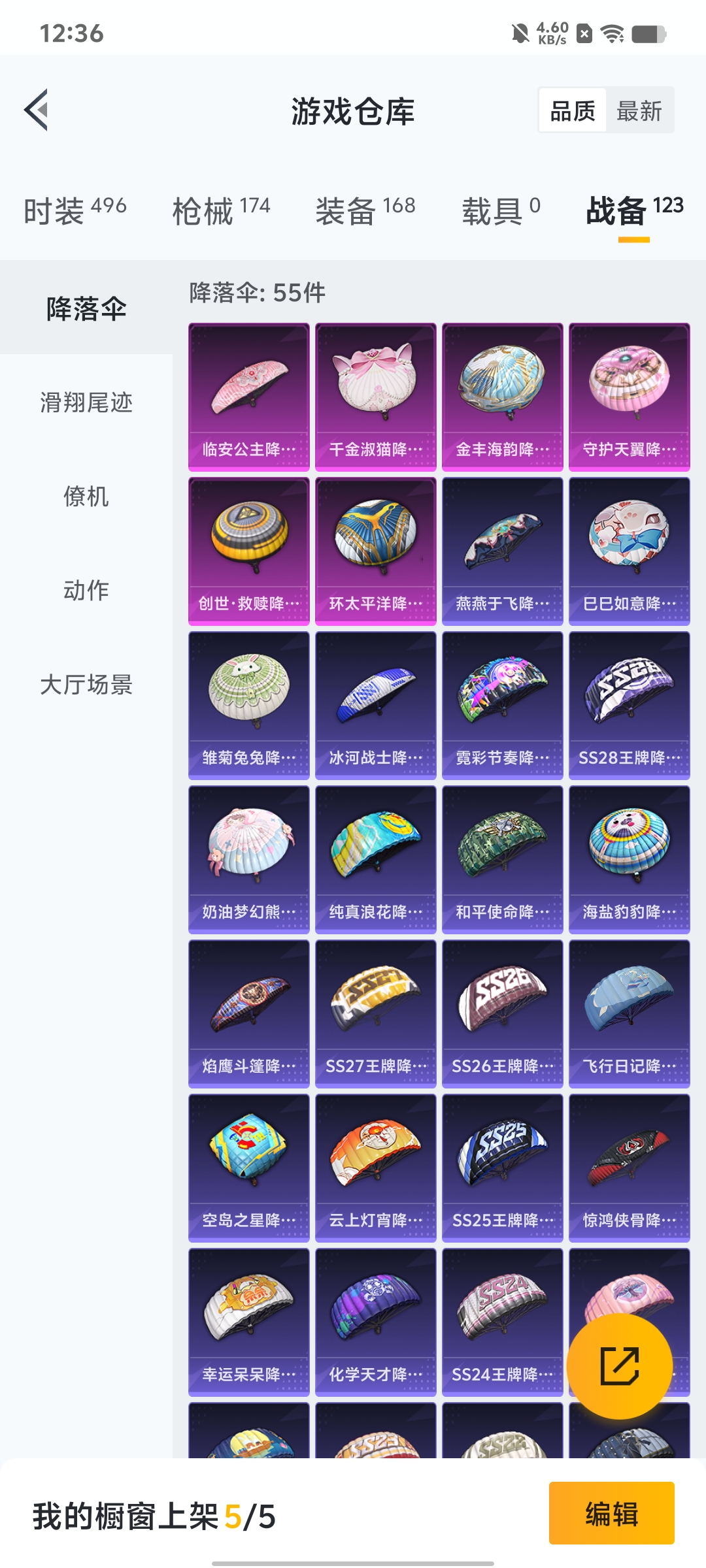
Task: Open the 化学天才 parachute item
Action: click(x=376, y=1322)
